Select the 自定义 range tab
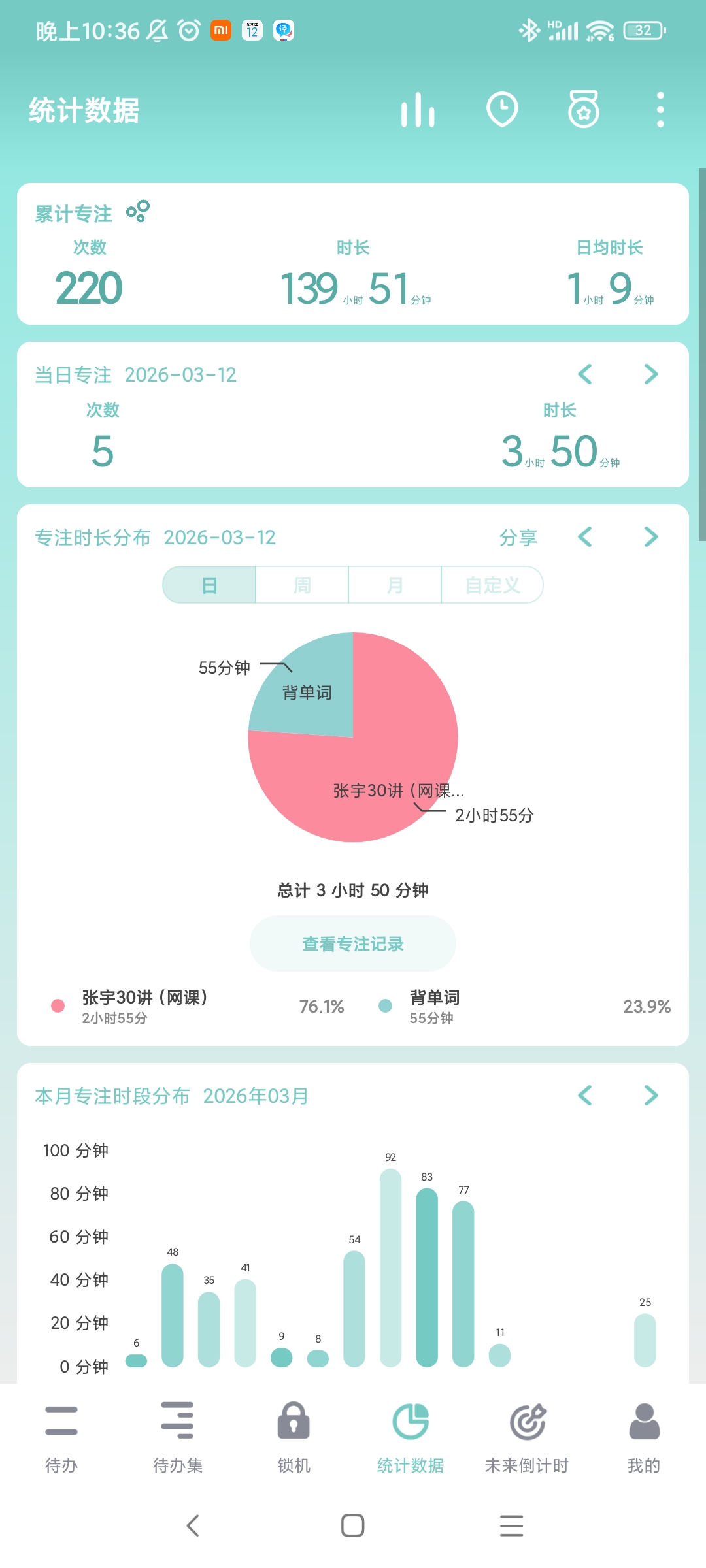Screen dimensions: 706x1568 pos(492,585)
